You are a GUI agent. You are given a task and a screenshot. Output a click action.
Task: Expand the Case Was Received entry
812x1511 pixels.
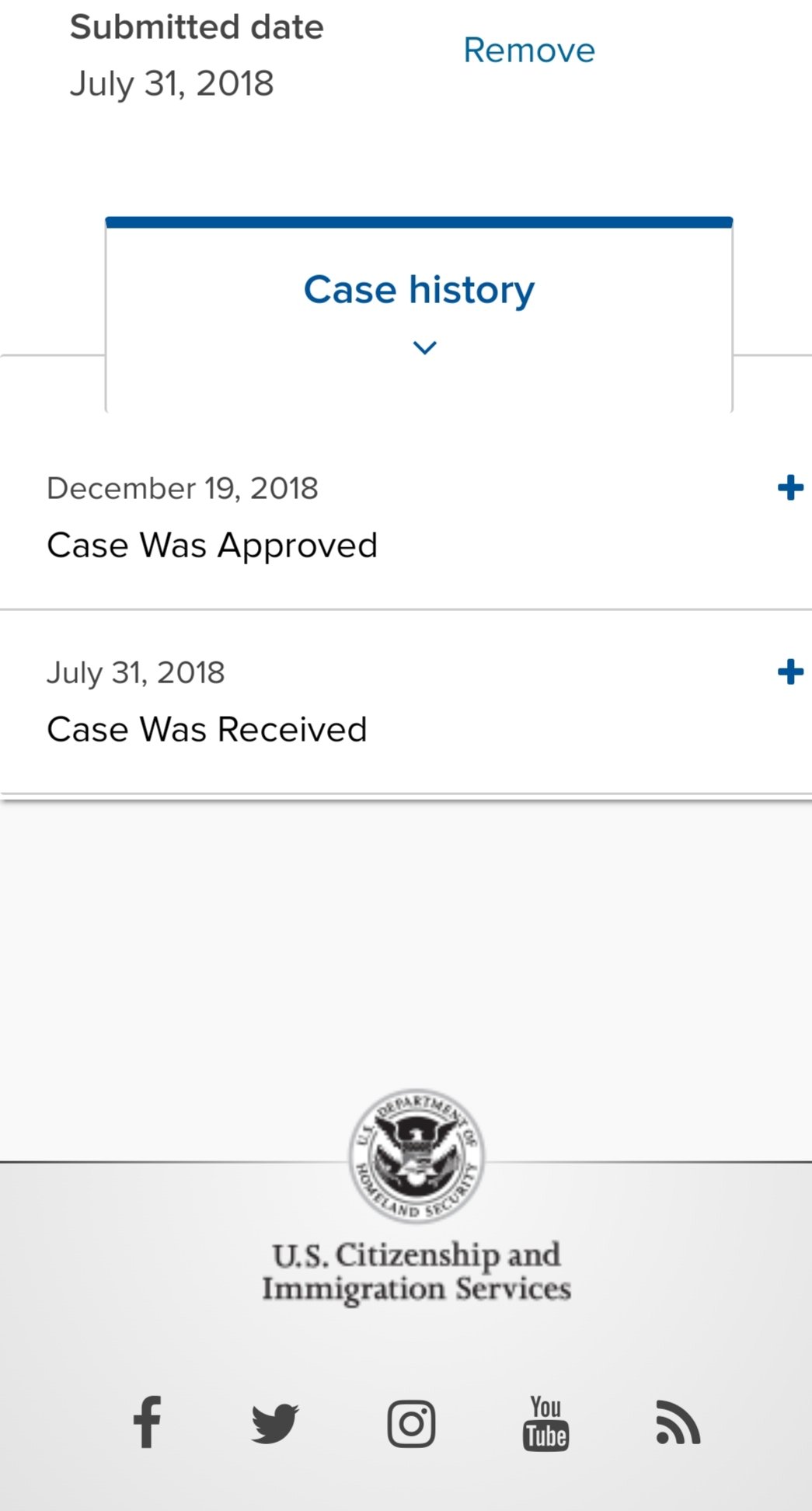(x=790, y=672)
